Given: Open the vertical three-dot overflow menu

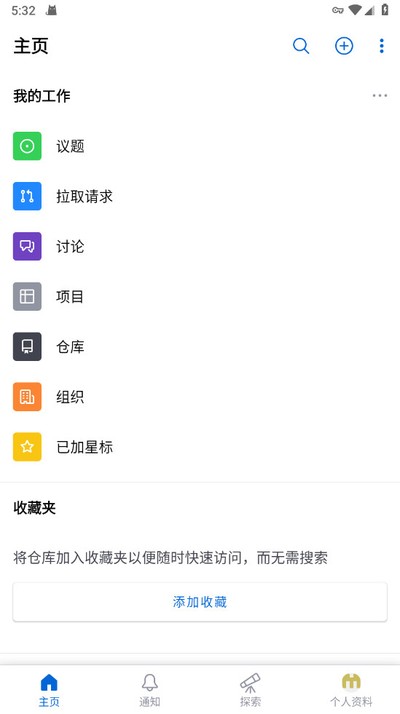Looking at the screenshot, I should (x=381, y=46).
